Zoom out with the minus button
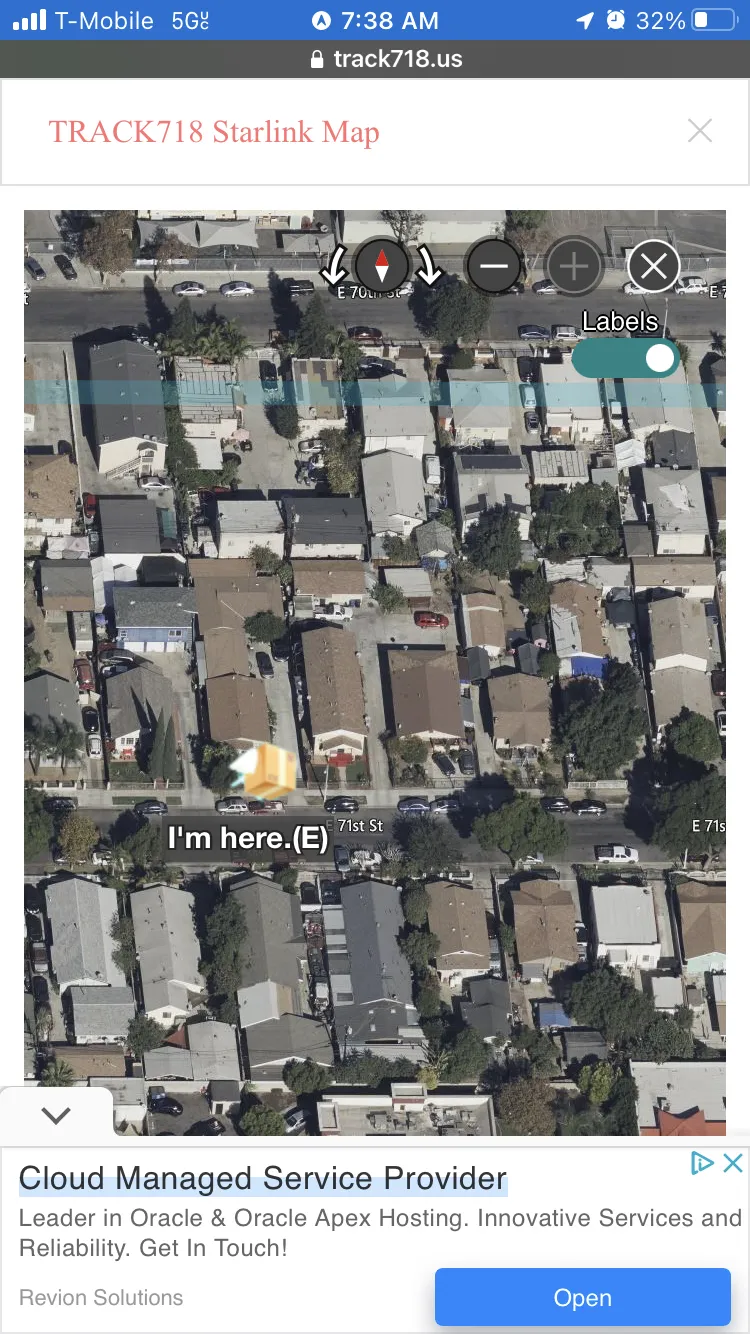This screenshot has width=750, height=1334. pyautogui.click(x=494, y=266)
